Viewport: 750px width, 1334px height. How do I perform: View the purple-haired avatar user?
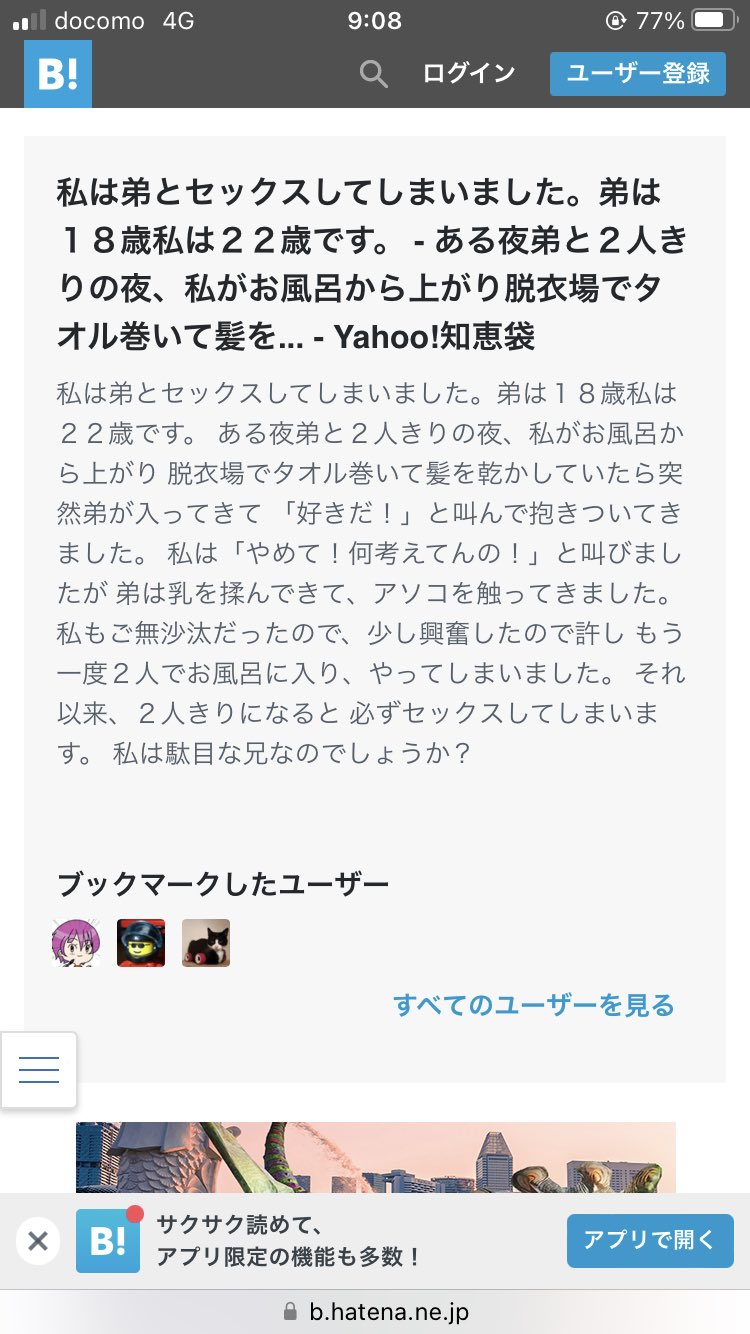coord(76,942)
